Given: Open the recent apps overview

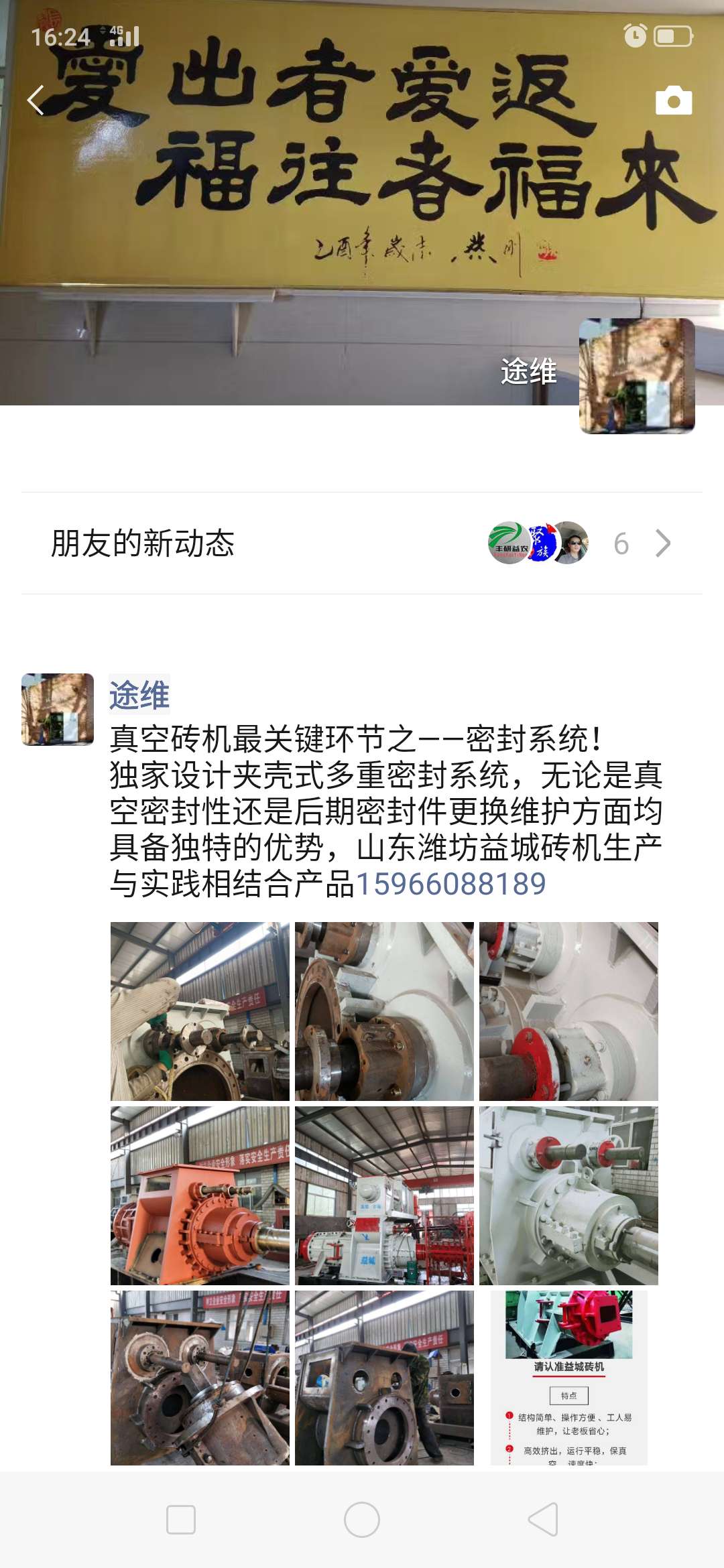Looking at the screenshot, I should [181, 1520].
